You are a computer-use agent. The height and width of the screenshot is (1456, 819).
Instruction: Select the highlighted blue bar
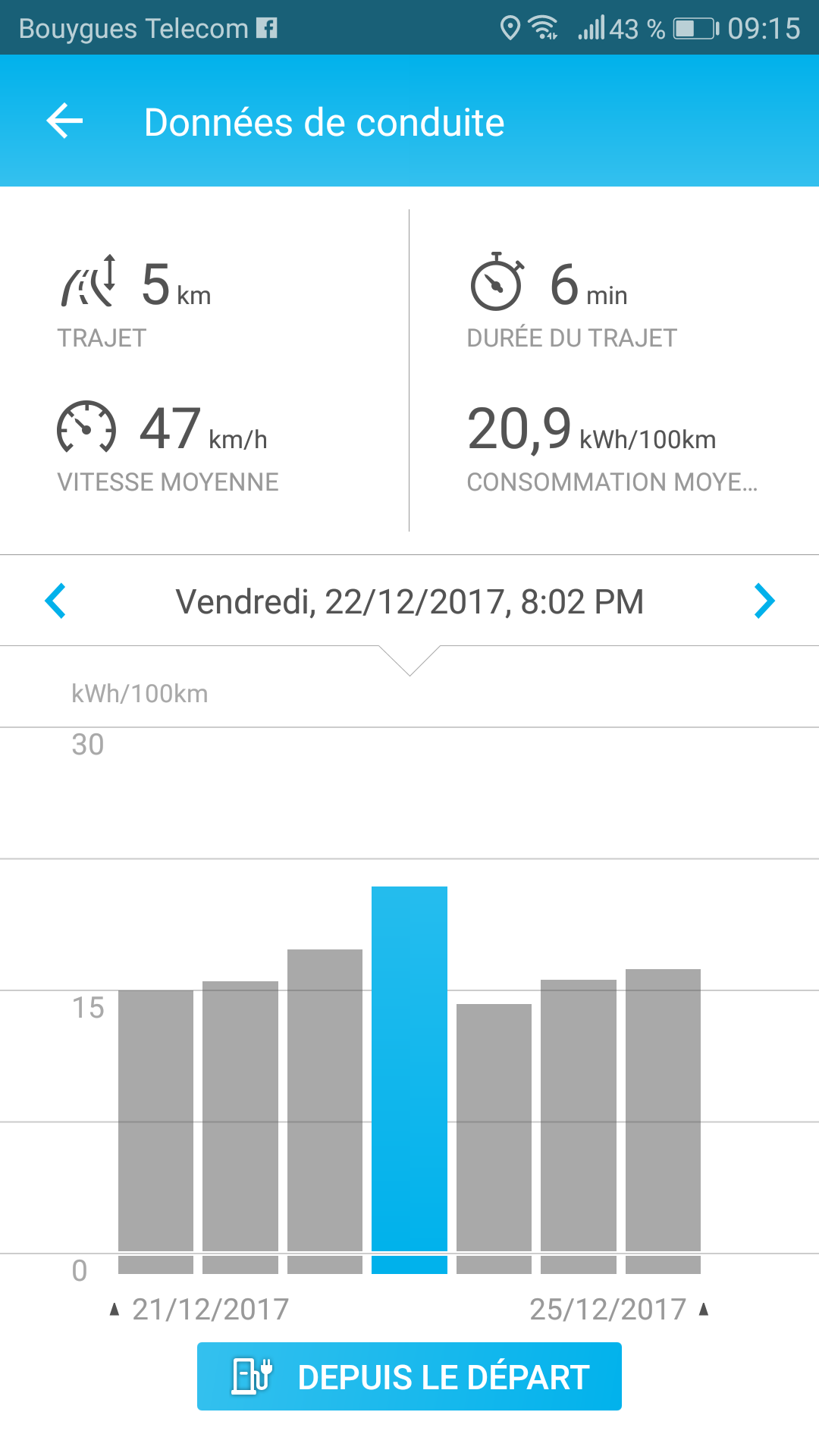(x=409, y=1080)
